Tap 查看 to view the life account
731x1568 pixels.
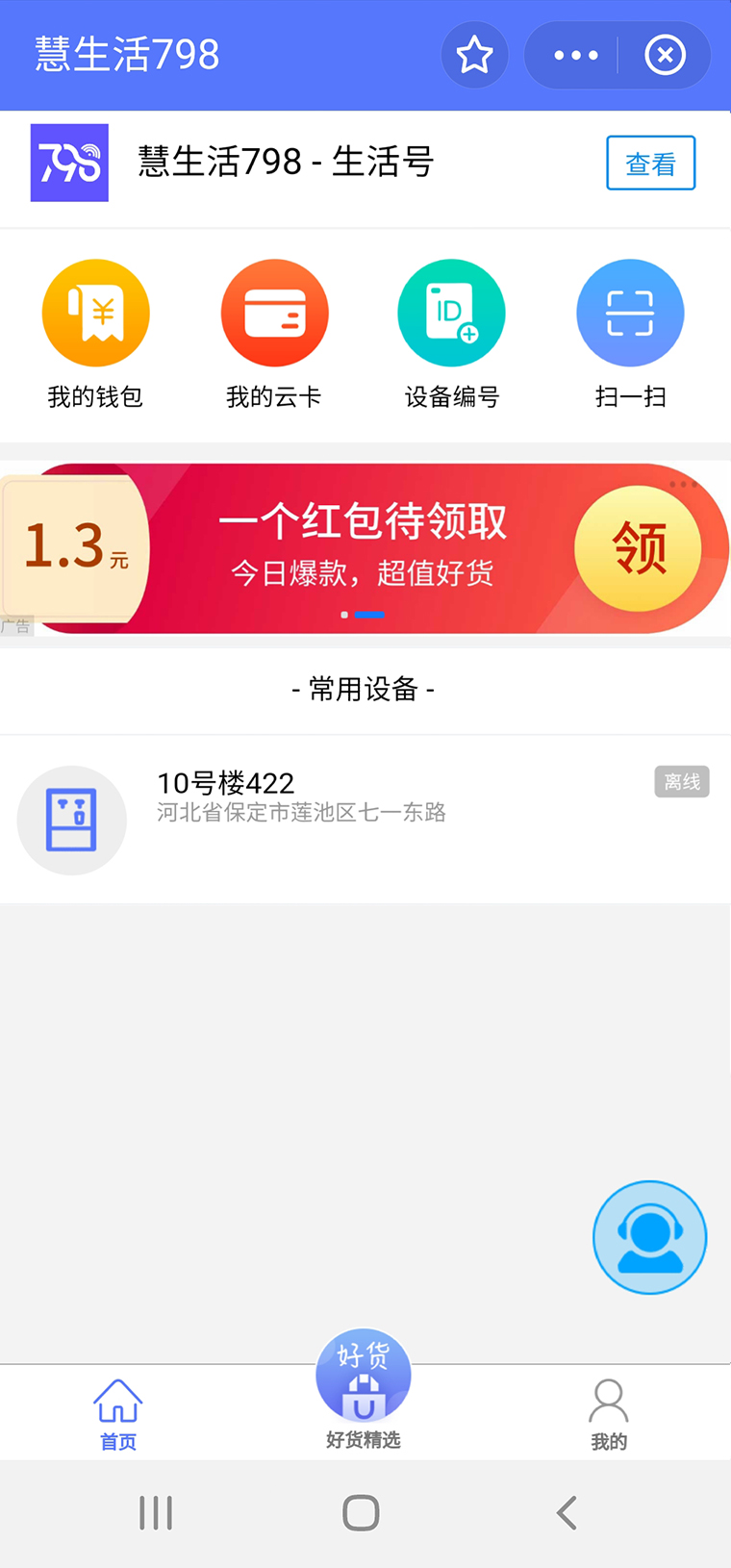[650, 164]
